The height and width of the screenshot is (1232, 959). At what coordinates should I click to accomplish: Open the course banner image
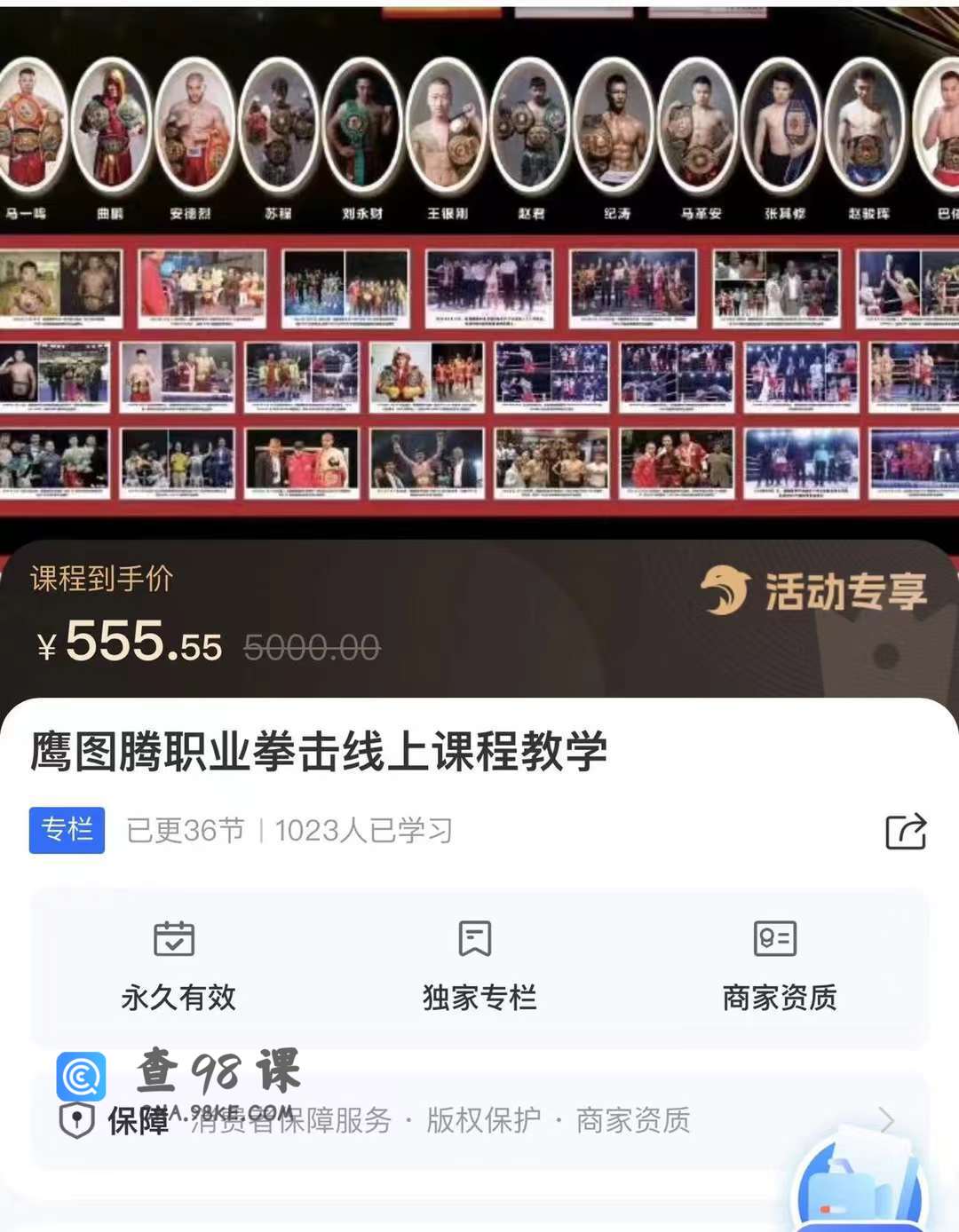point(479,266)
